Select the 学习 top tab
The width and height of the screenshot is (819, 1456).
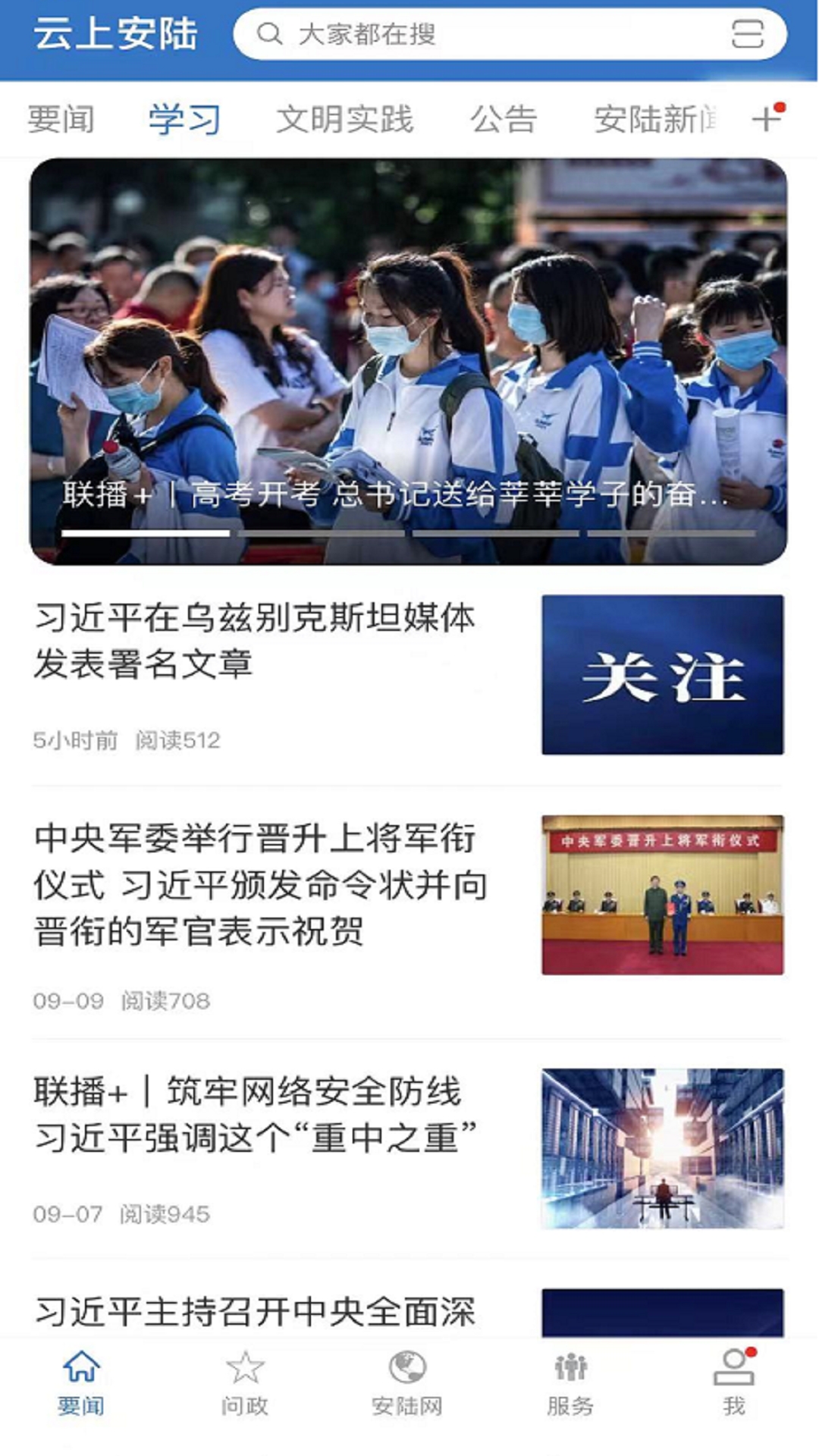coord(184,119)
